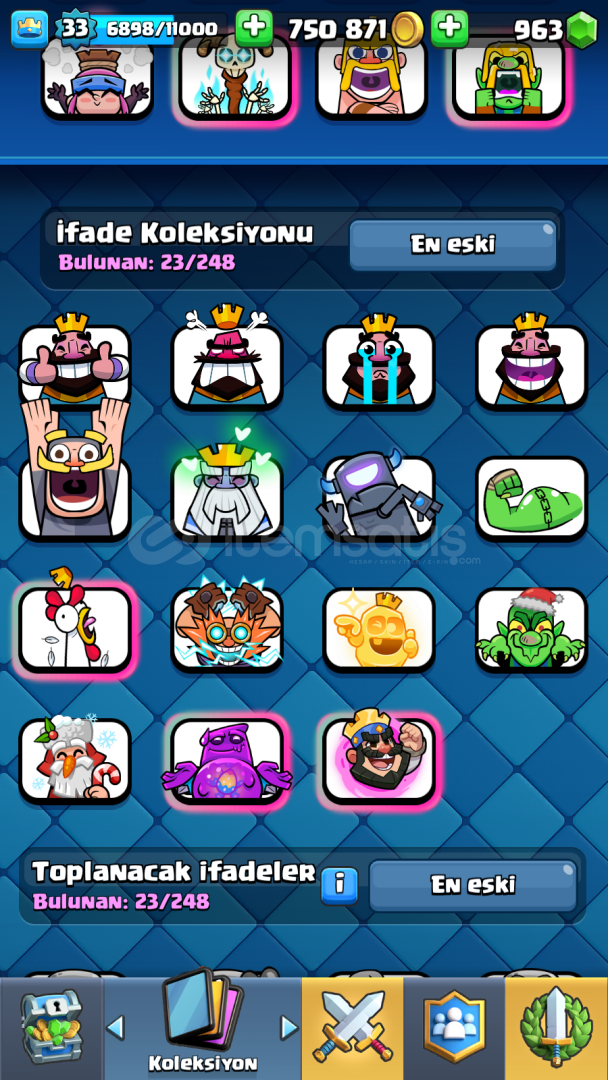The image size is (608, 1080).
Task: Select the Mini P.E.K.K.A emote
Action: (379, 498)
